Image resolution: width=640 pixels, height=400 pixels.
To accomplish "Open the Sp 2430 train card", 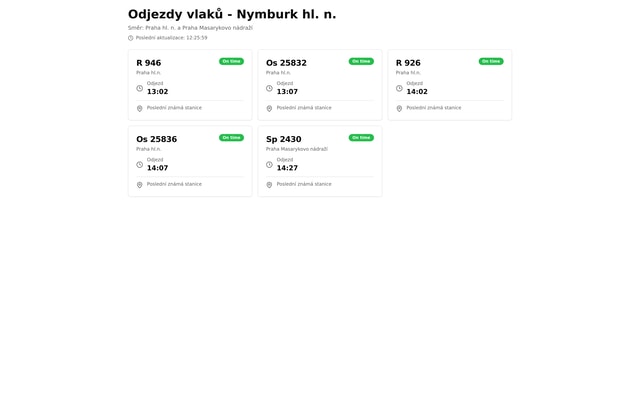I will pos(319,161).
